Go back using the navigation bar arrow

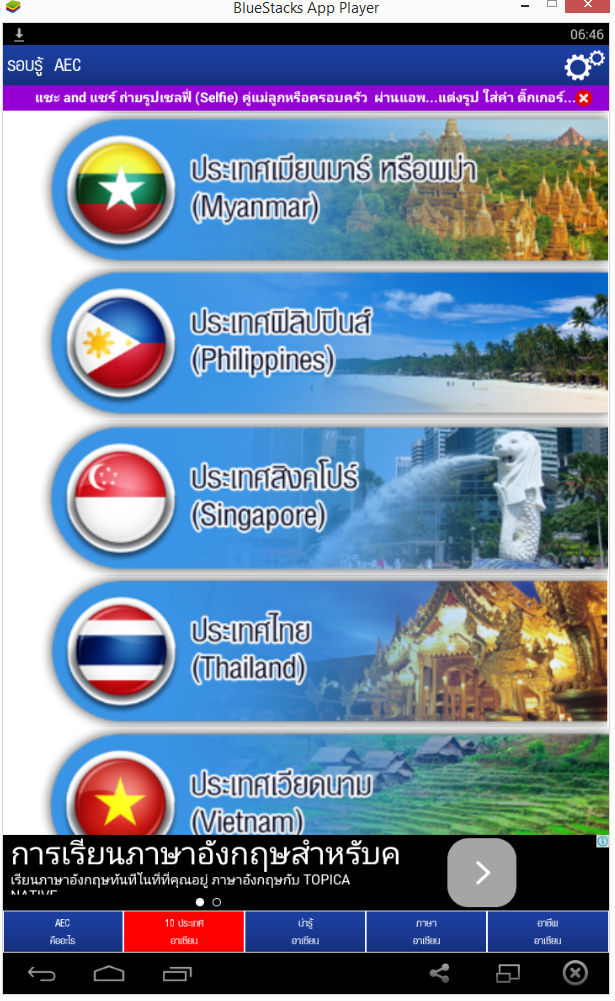click(x=42, y=973)
